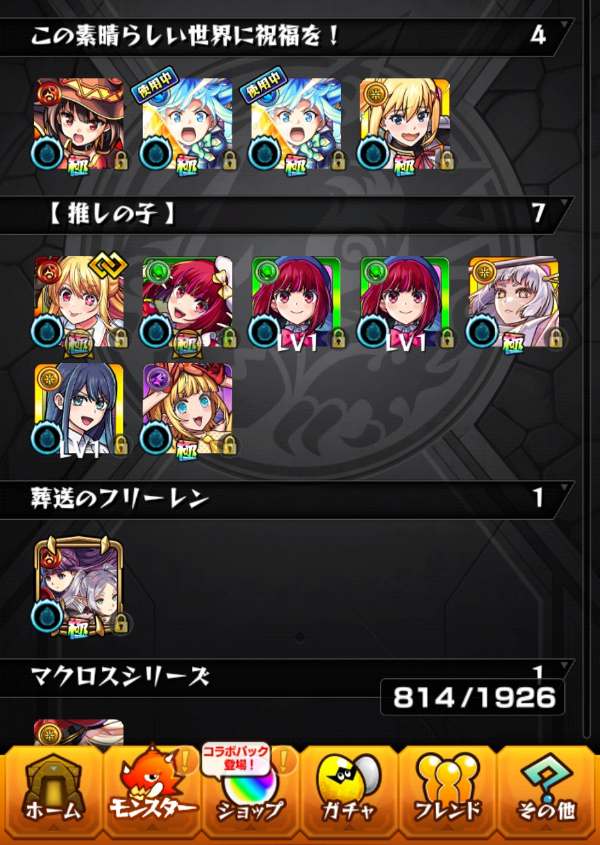Go to the ガチャ tab
Screen dimensions: 600x845
[x=349, y=793]
